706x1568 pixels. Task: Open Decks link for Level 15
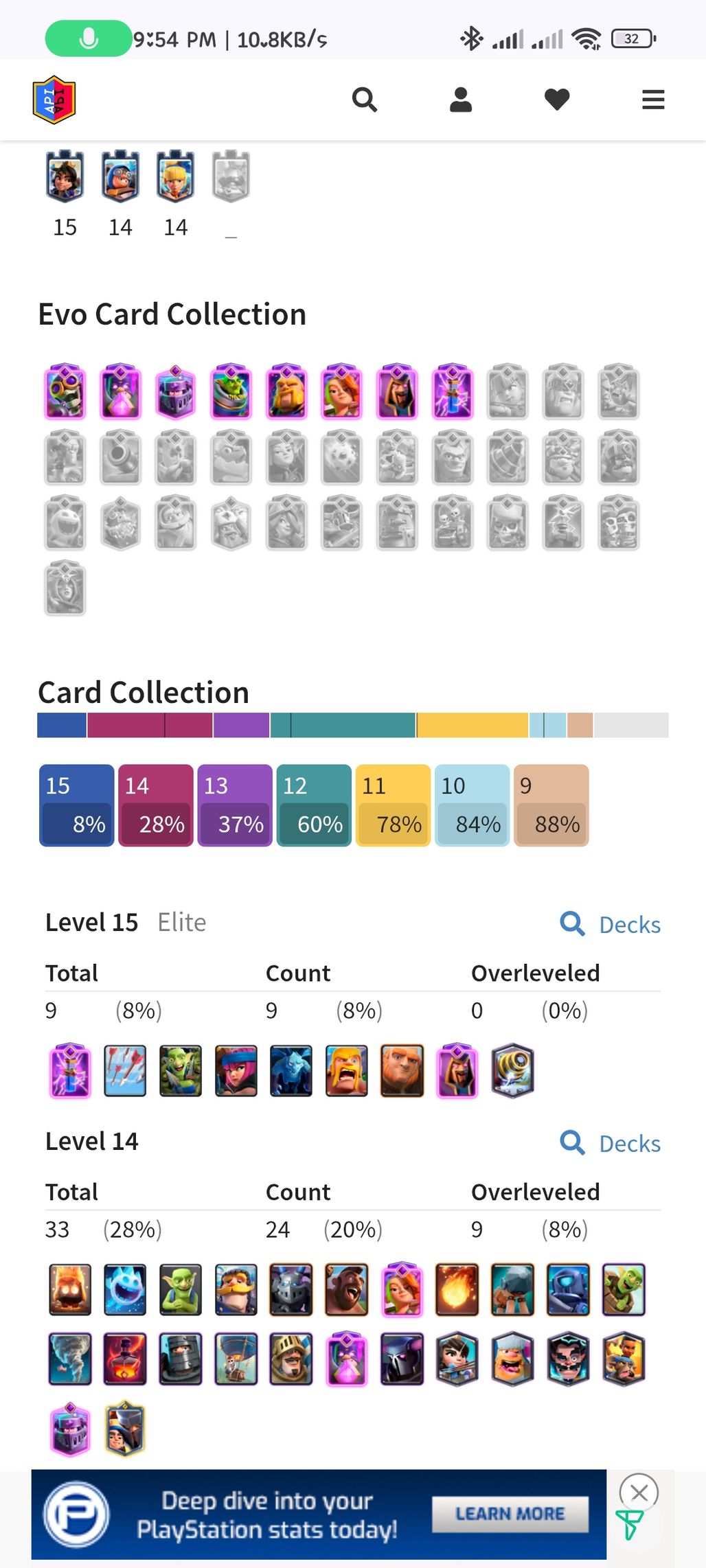pos(611,925)
